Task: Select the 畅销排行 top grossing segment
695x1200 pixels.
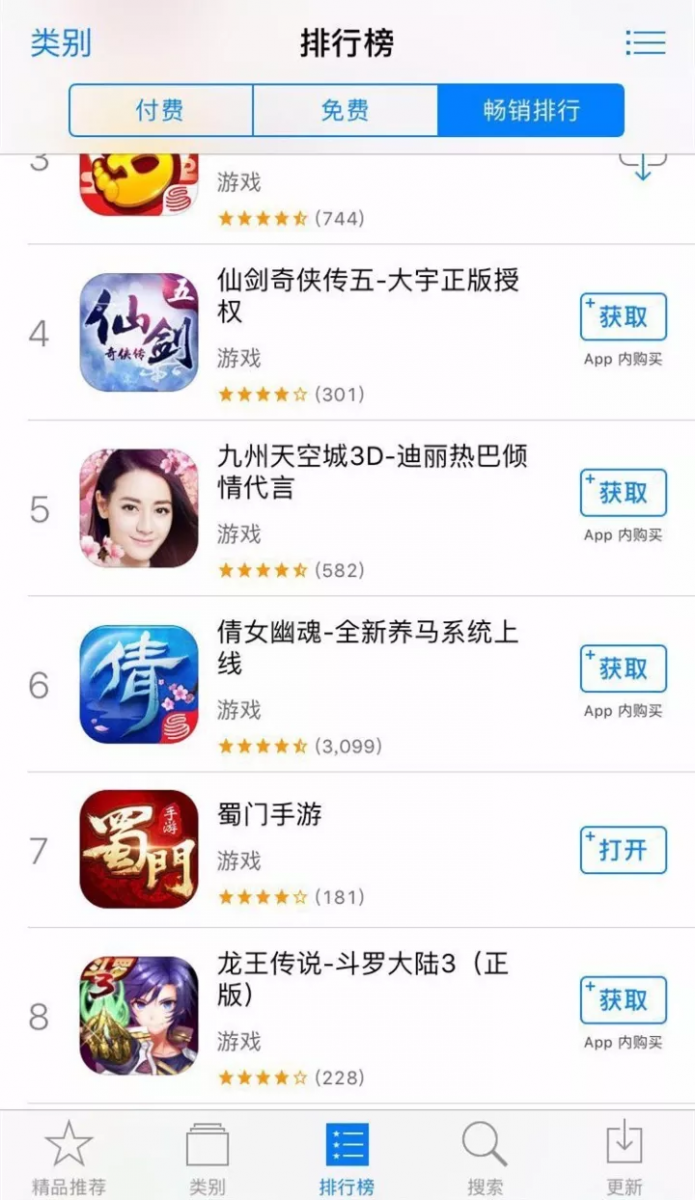Action: click(531, 110)
